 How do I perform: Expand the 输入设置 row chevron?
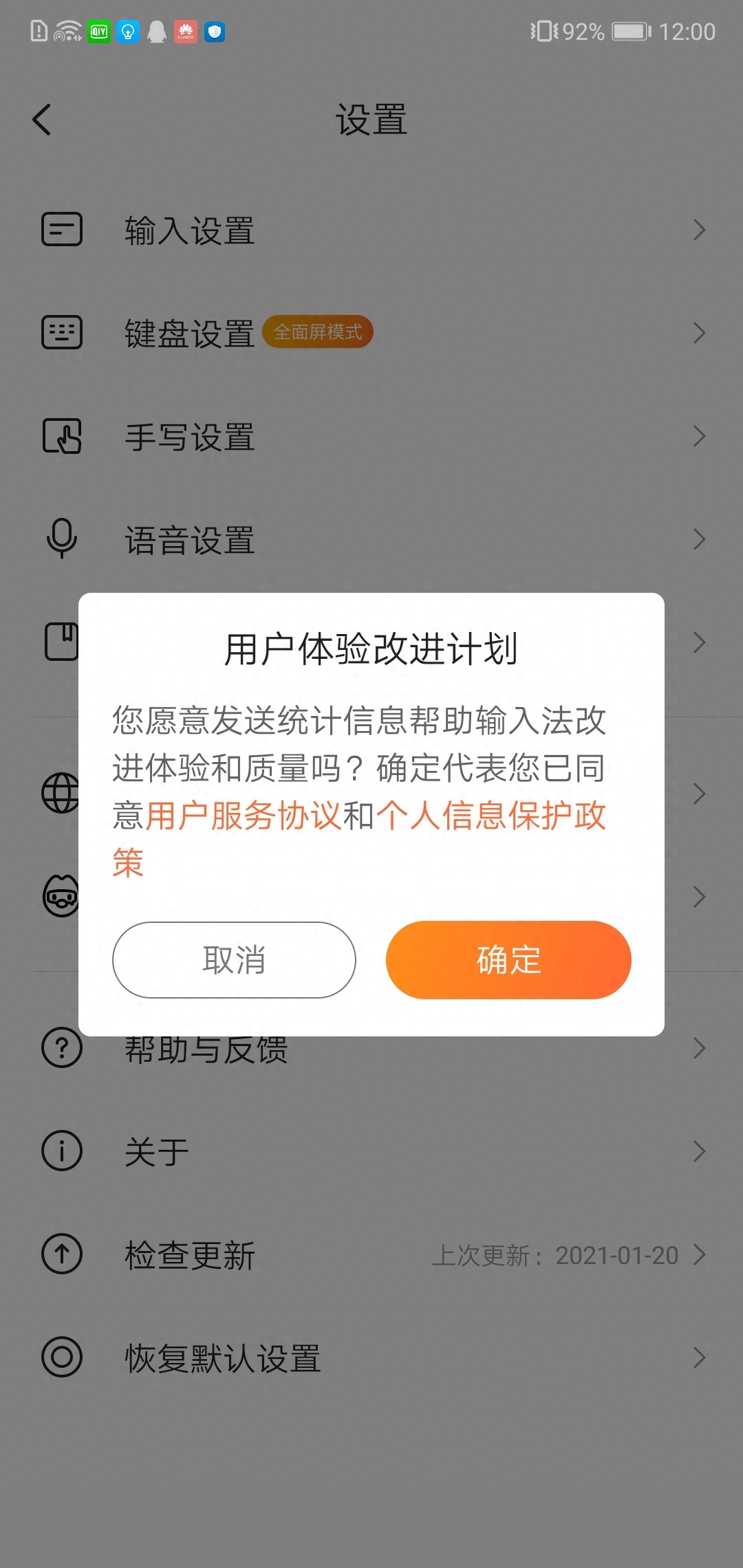click(x=699, y=230)
